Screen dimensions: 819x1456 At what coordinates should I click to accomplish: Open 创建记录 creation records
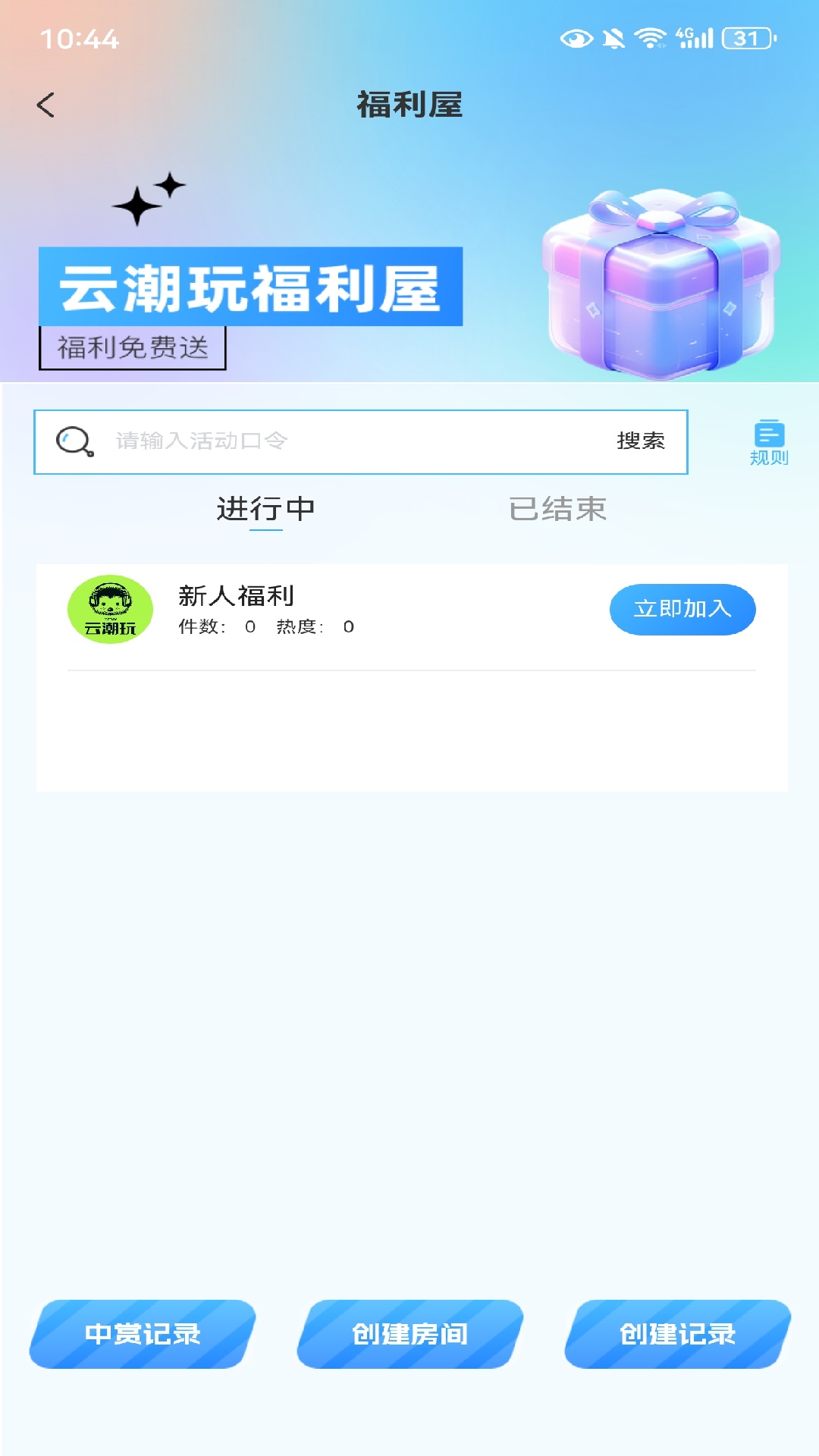click(677, 1336)
